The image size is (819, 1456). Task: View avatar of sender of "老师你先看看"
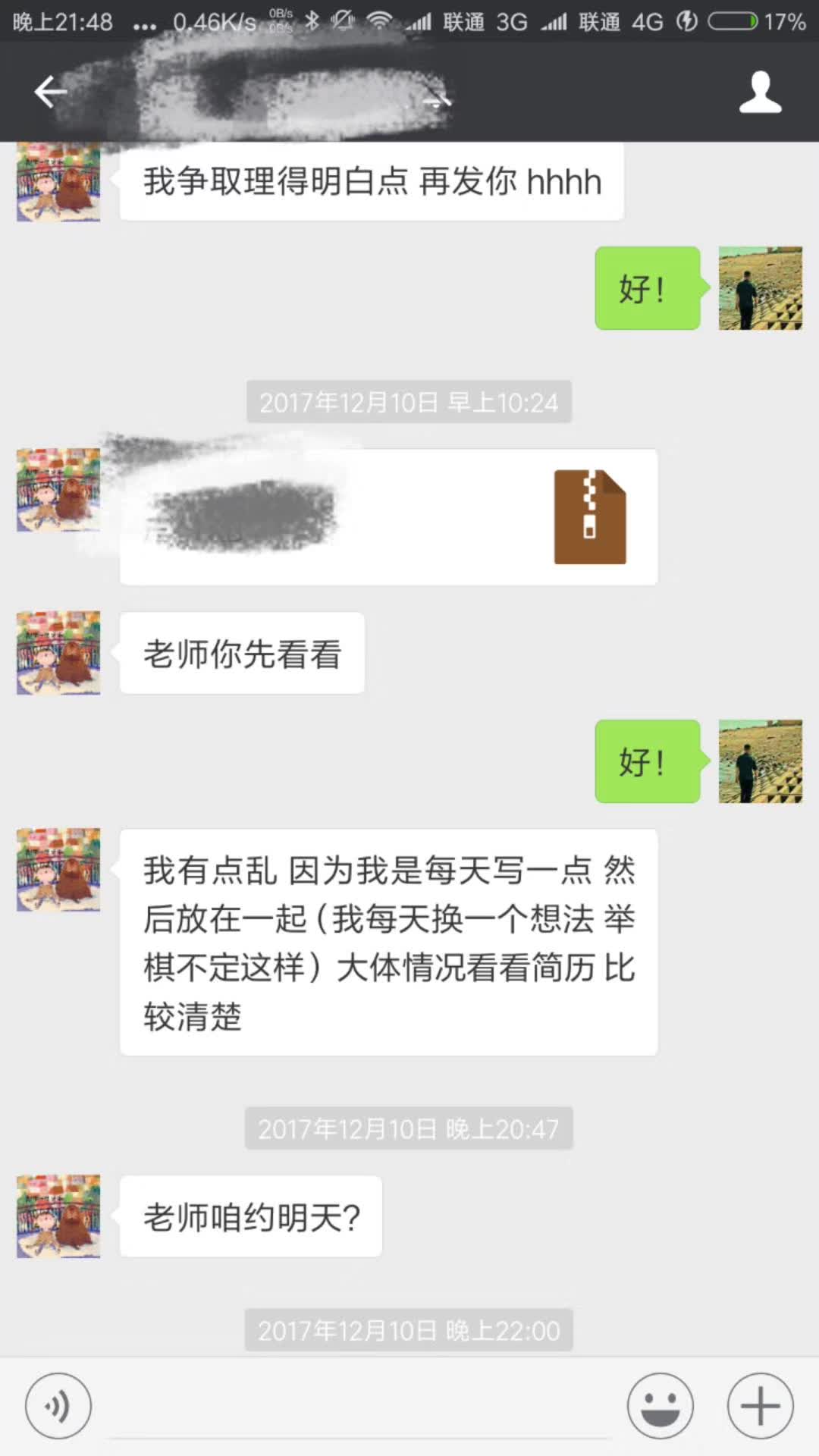click(58, 653)
